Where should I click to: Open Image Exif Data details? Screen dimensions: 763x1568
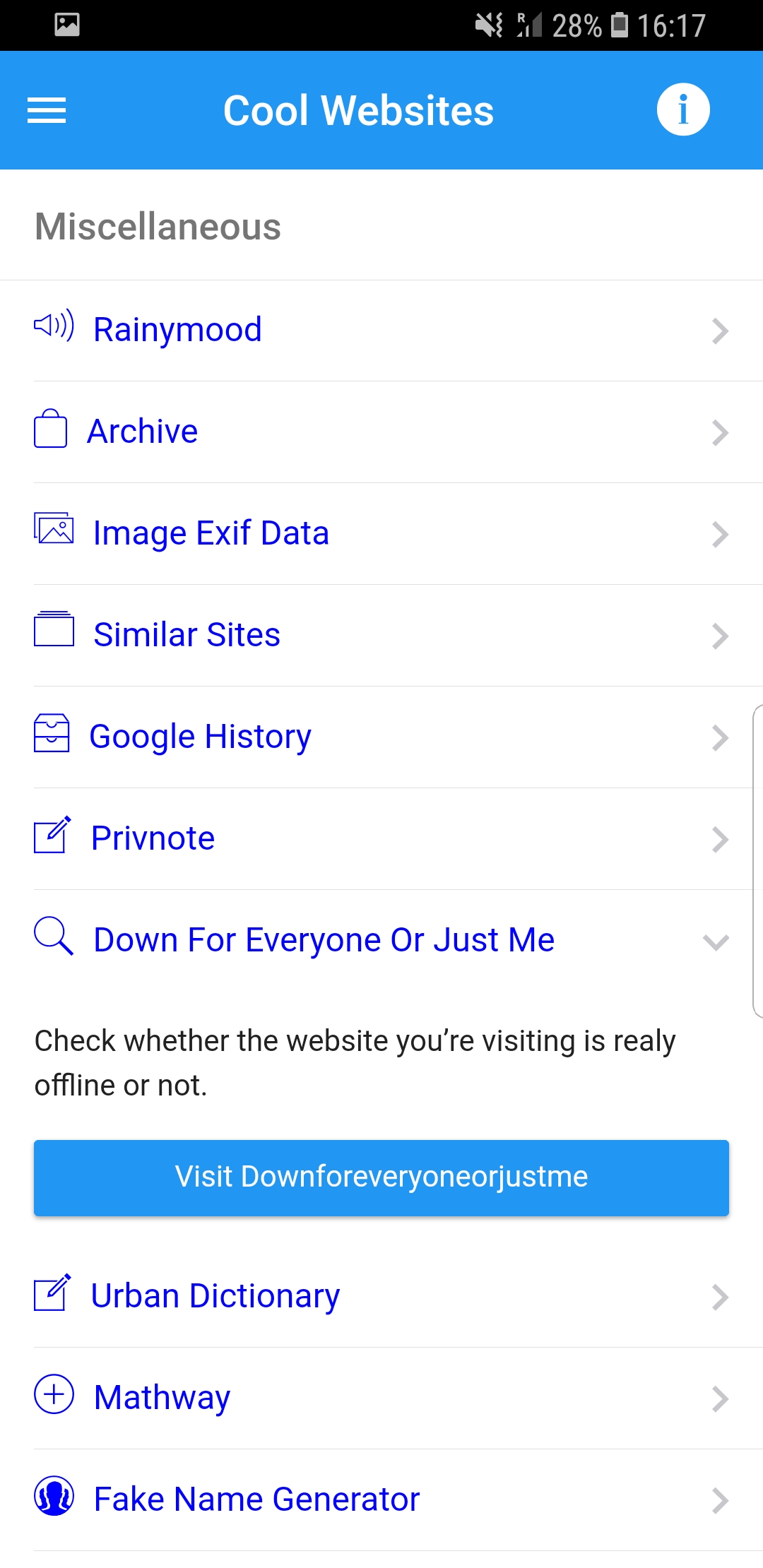[381, 534]
